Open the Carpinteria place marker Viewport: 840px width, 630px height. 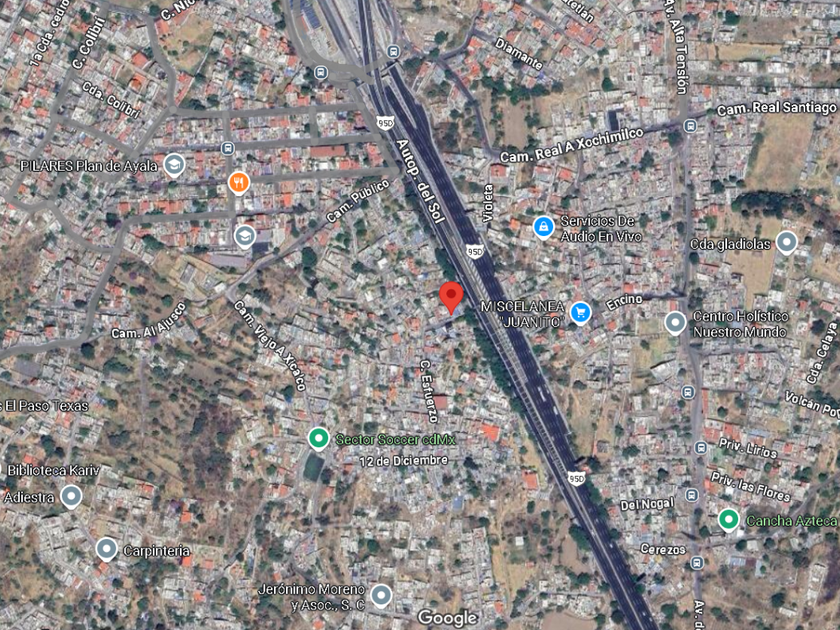click(x=107, y=550)
